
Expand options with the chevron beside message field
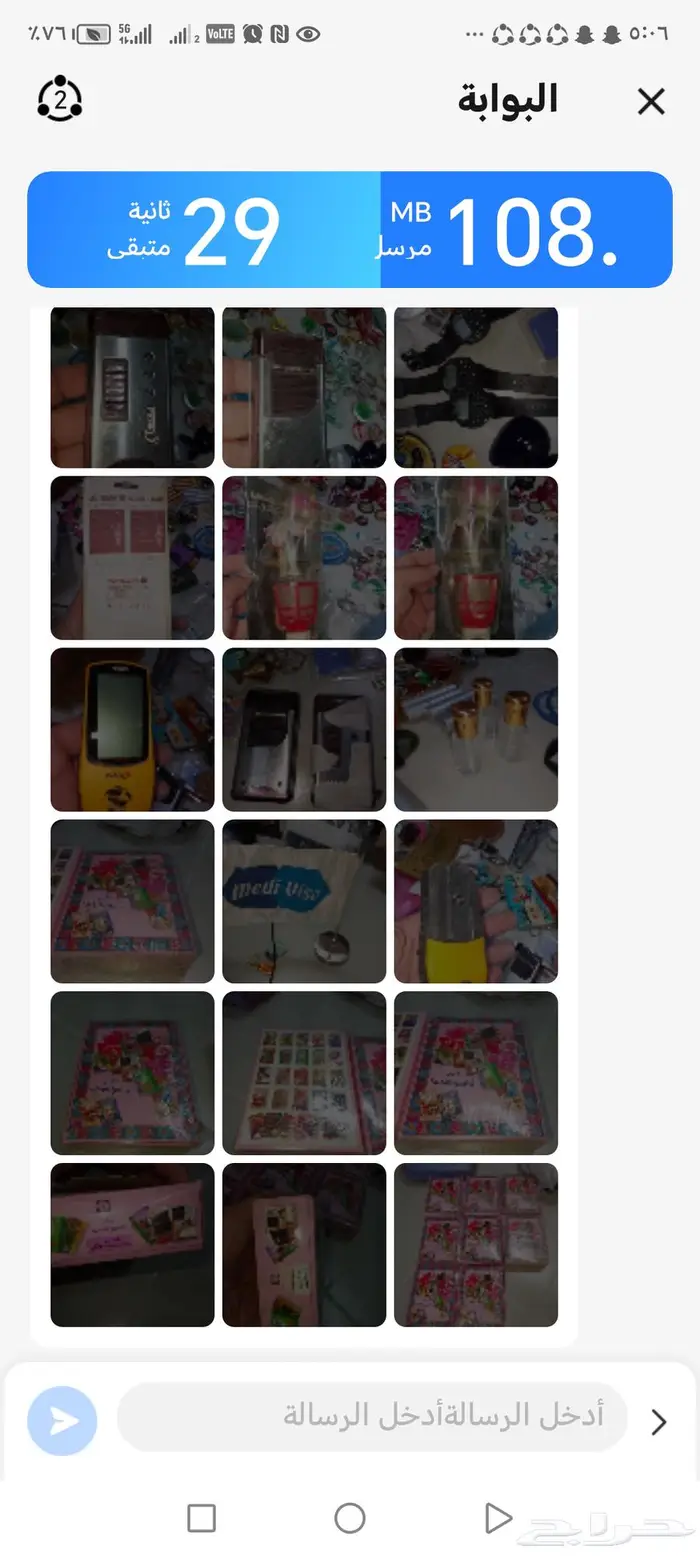(x=658, y=1422)
